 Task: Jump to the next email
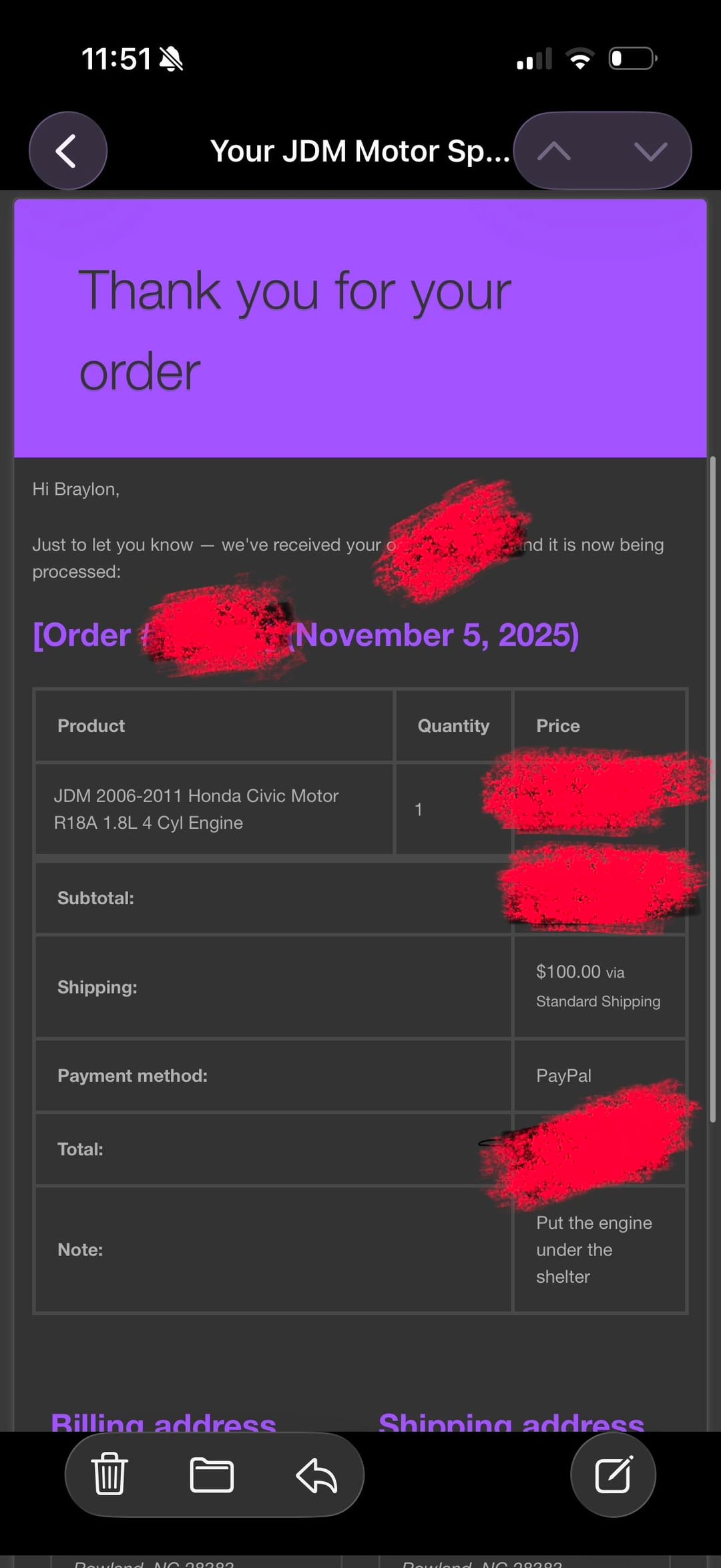pos(650,152)
